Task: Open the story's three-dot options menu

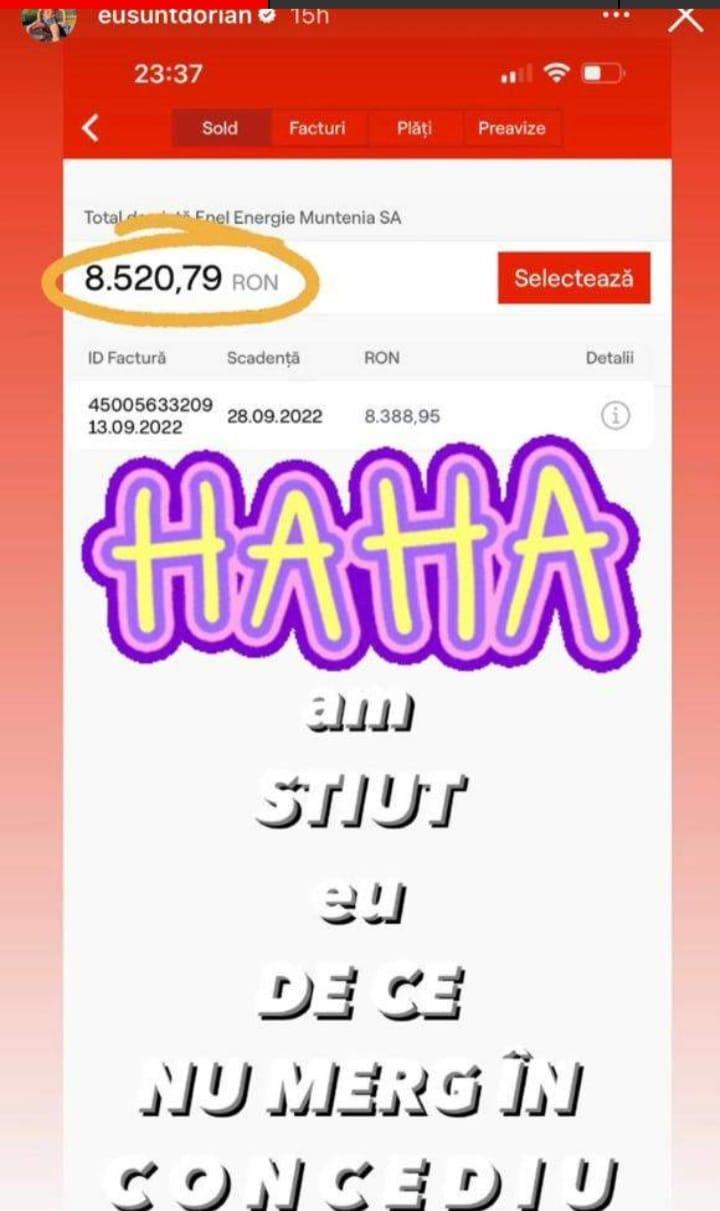Action: click(617, 16)
